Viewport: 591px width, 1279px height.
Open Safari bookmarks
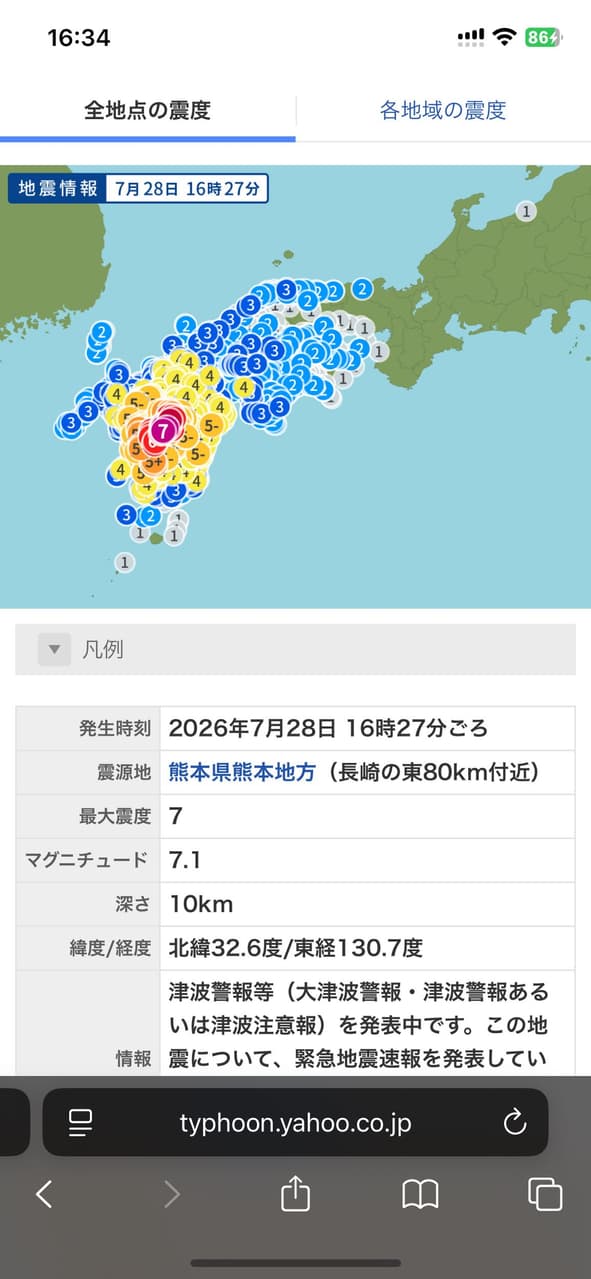click(x=420, y=1193)
